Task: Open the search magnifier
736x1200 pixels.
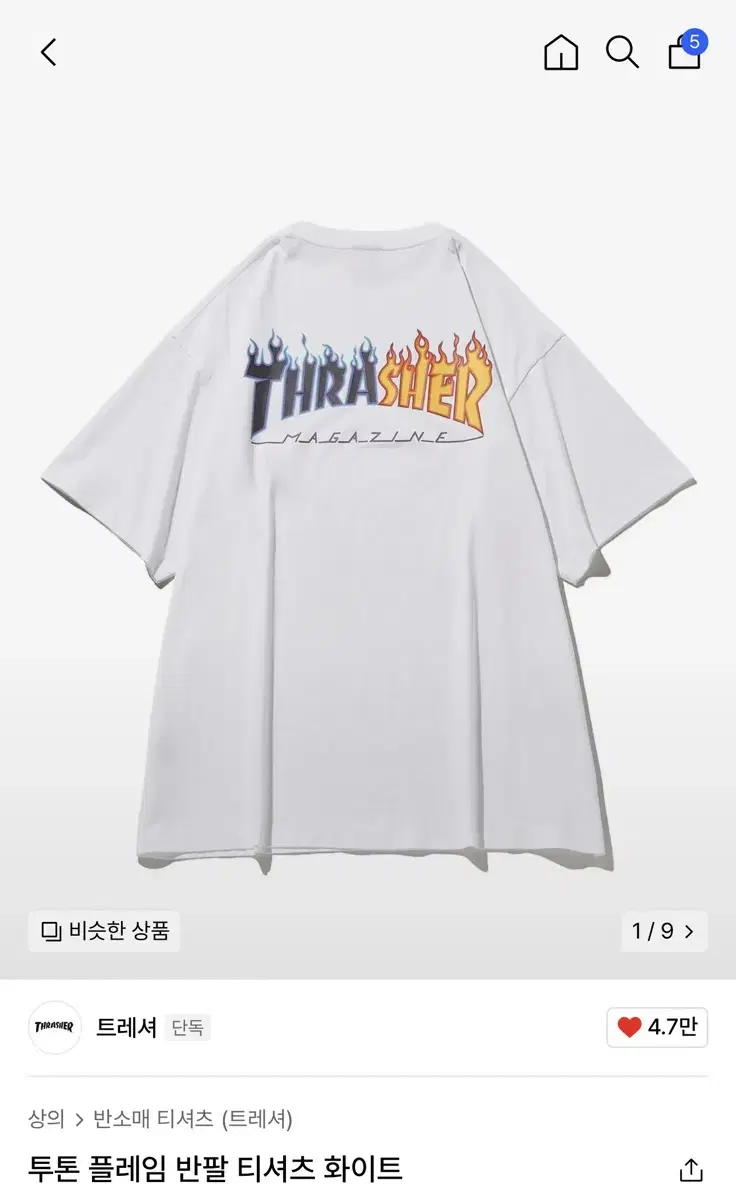Action: pos(622,52)
